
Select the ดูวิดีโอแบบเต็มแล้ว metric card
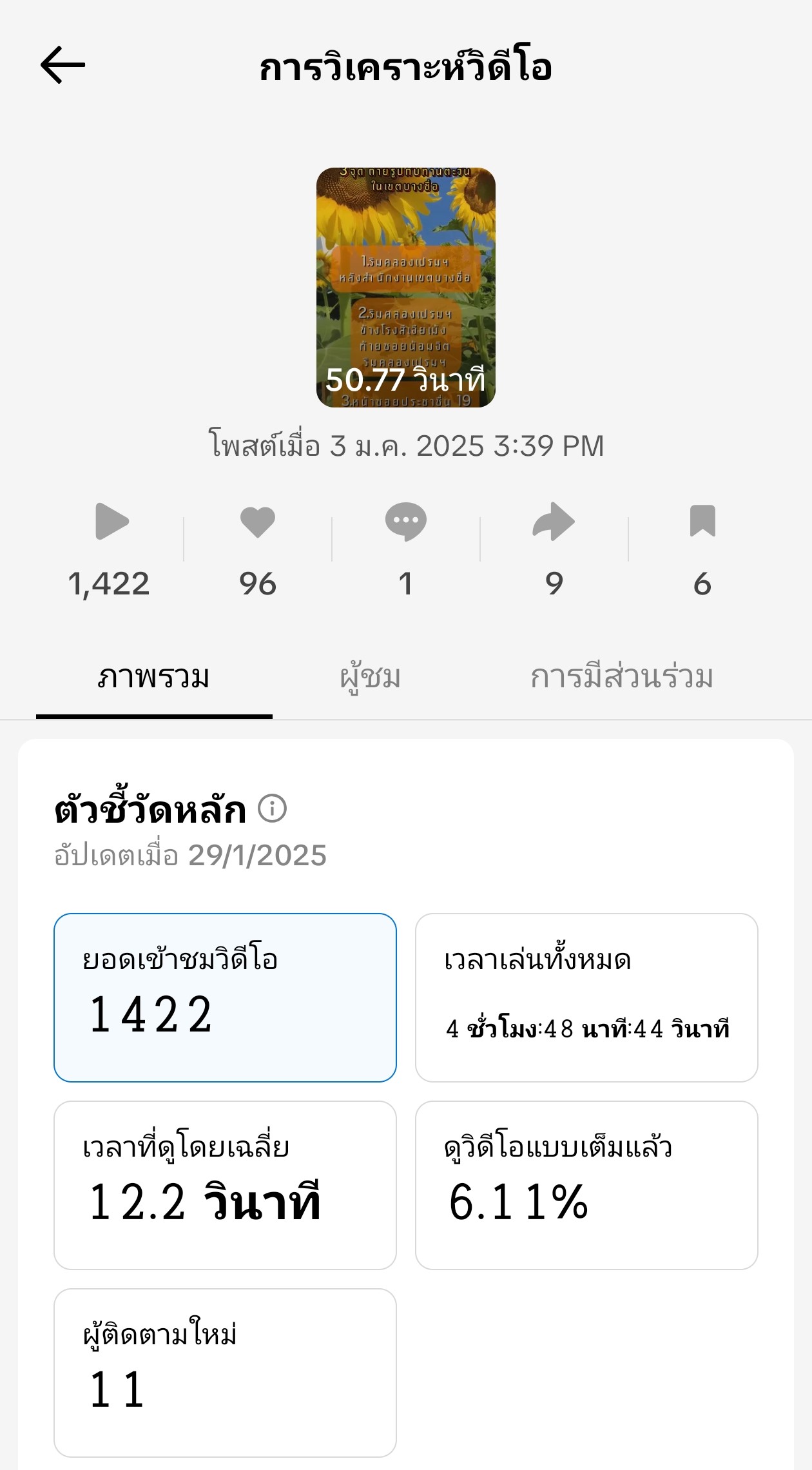tap(586, 1185)
